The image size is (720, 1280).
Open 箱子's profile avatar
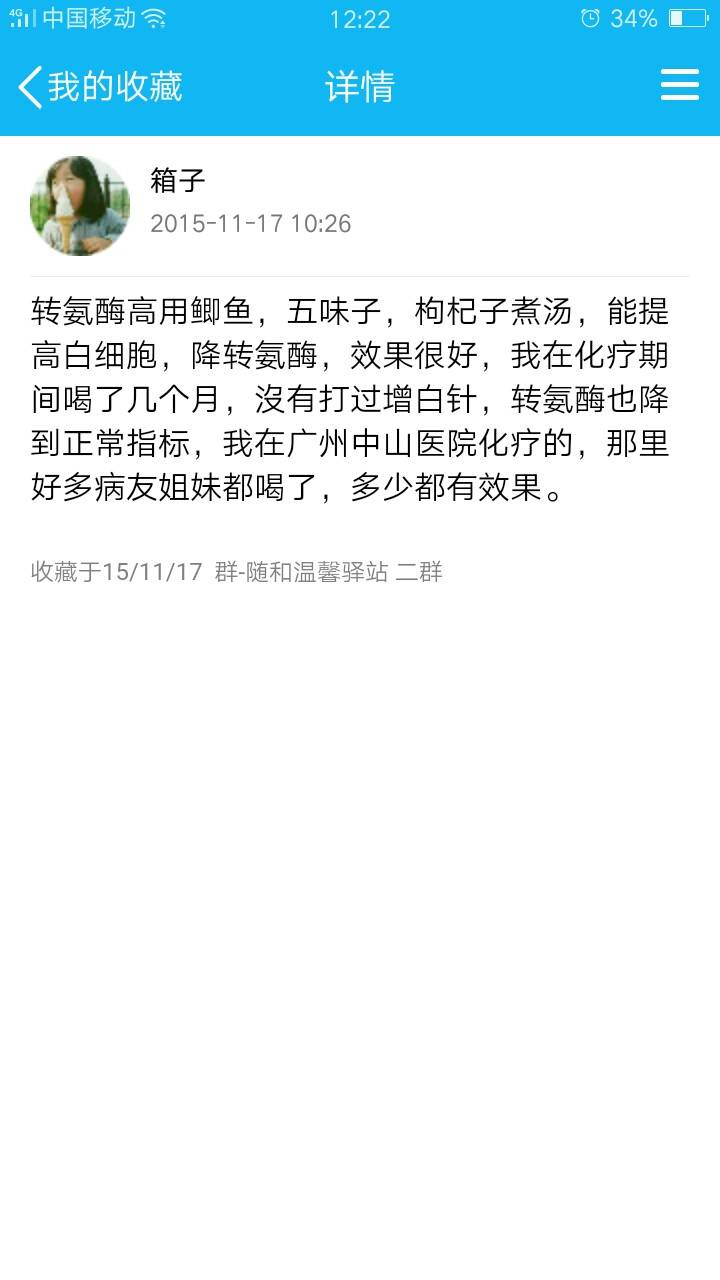80,206
